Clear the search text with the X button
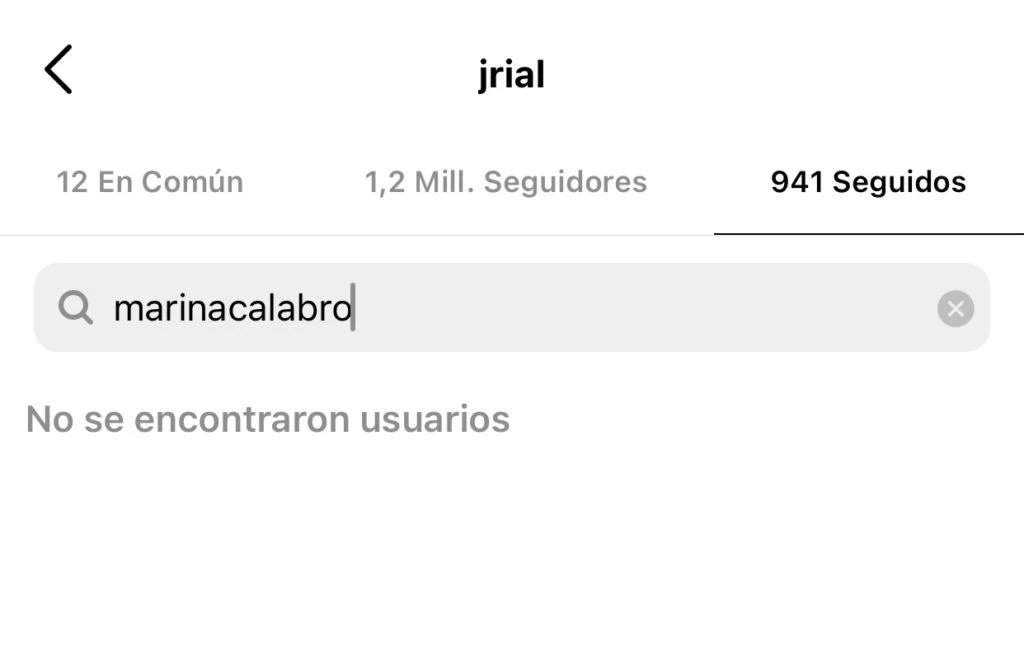 tap(955, 309)
